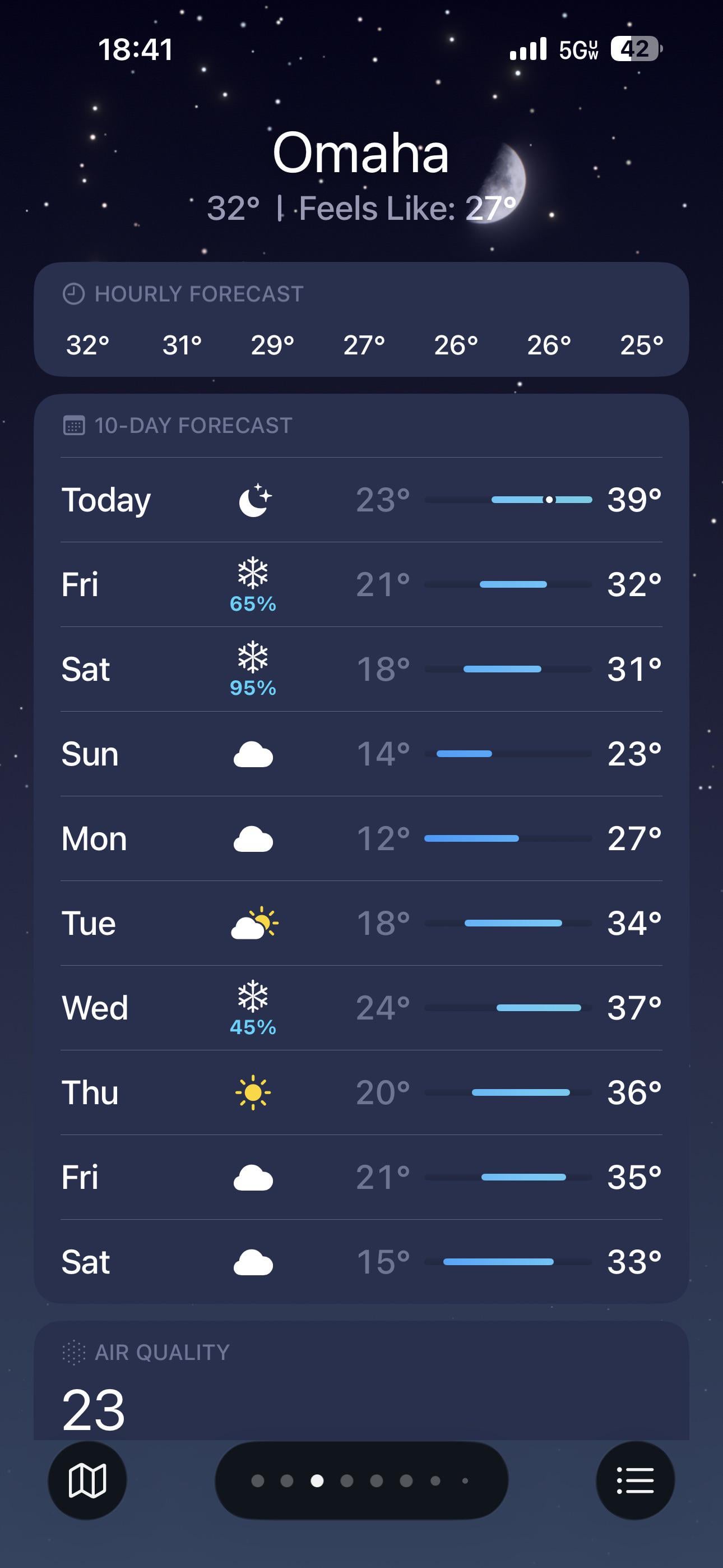The height and width of the screenshot is (1568, 723).
Task: Open the saved locations list
Action: (635, 1481)
